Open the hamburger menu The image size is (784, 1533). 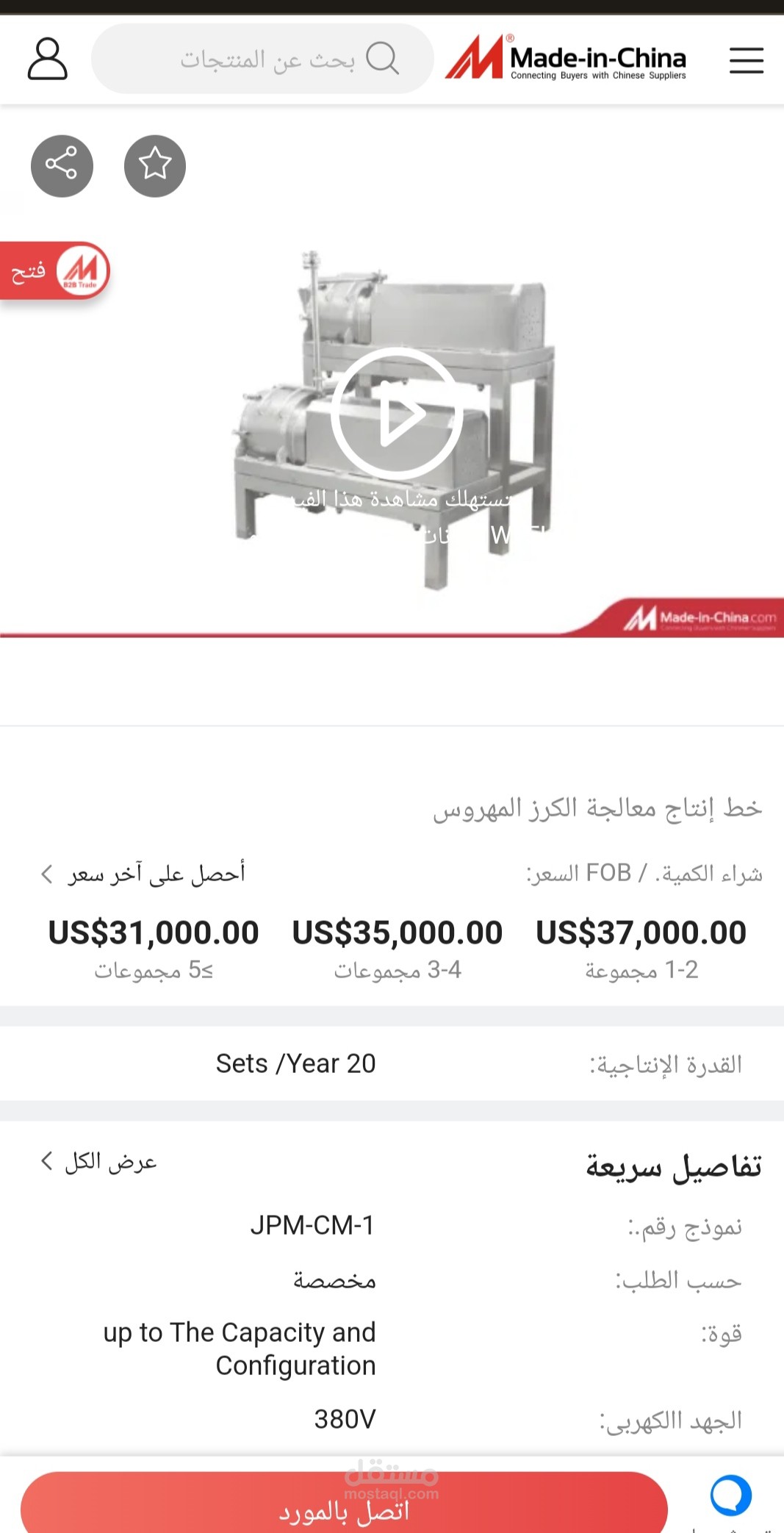coord(746,60)
